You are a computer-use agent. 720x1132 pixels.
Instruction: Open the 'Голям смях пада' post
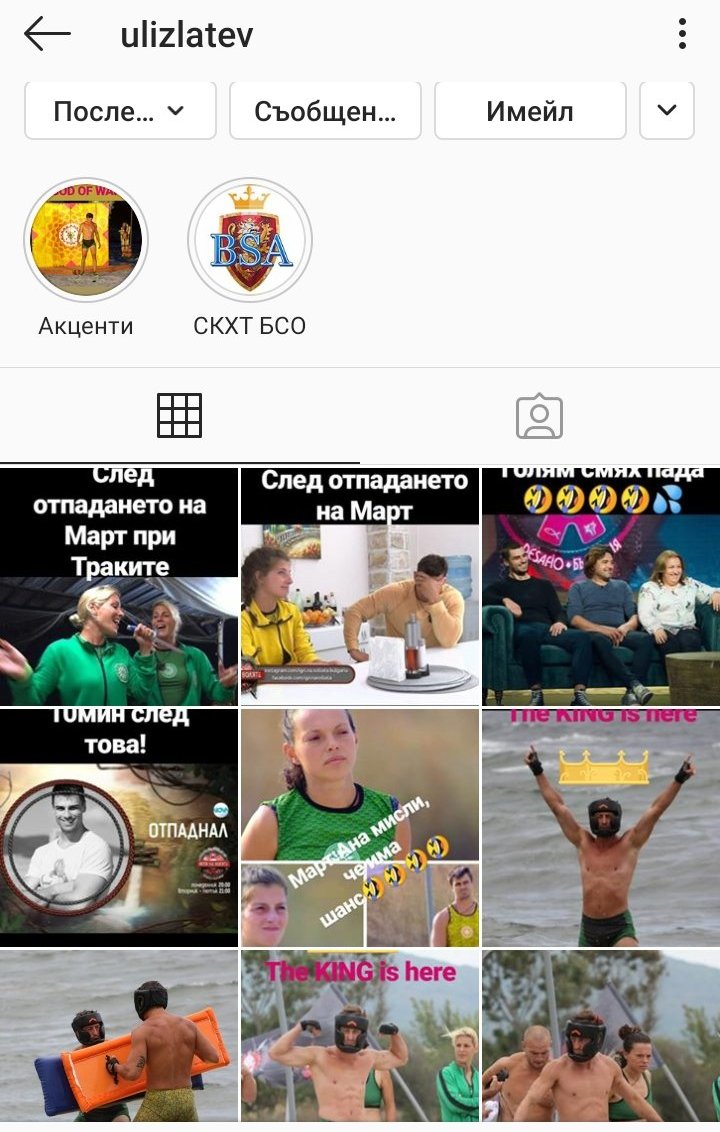(x=601, y=587)
